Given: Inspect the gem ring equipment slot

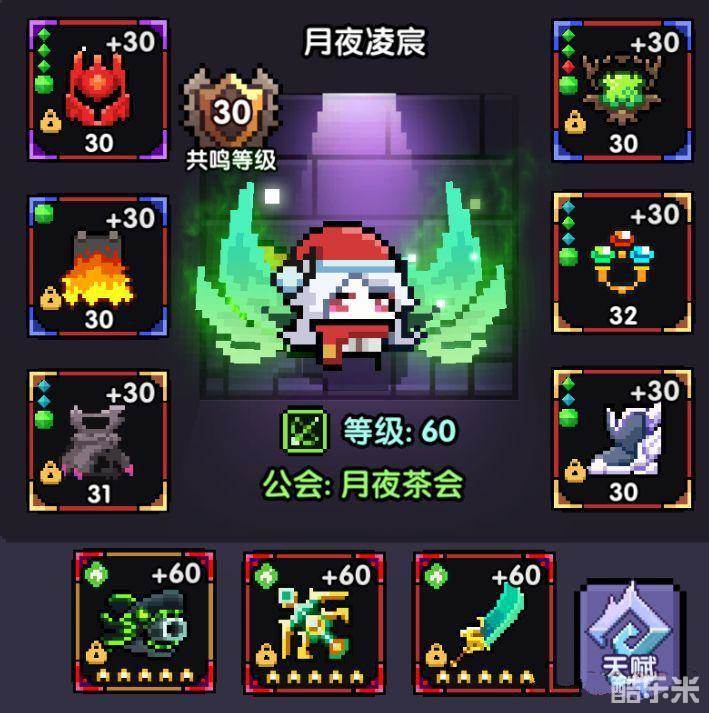Looking at the screenshot, I should pyautogui.click(x=622, y=264).
